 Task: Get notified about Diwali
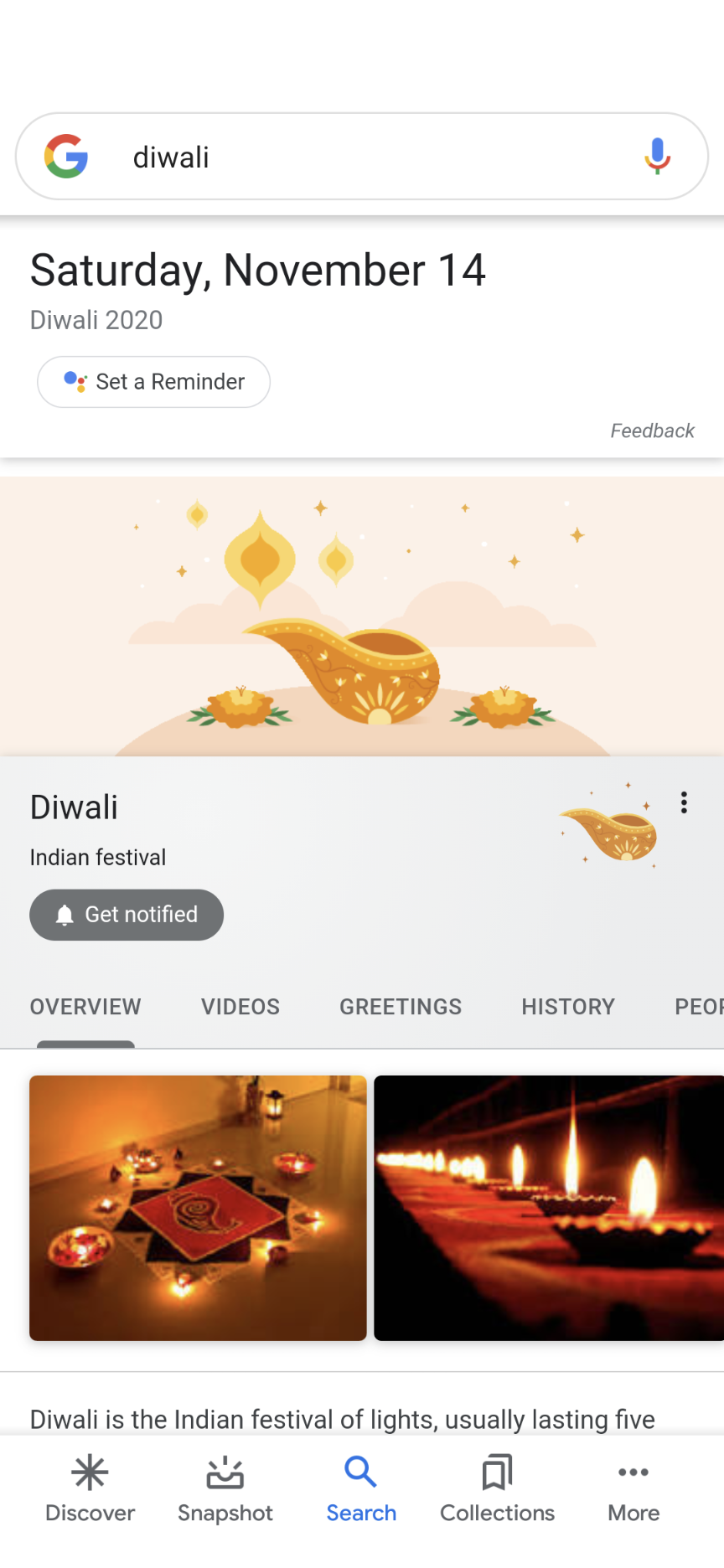pyautogui.click(x=127, y=915)
